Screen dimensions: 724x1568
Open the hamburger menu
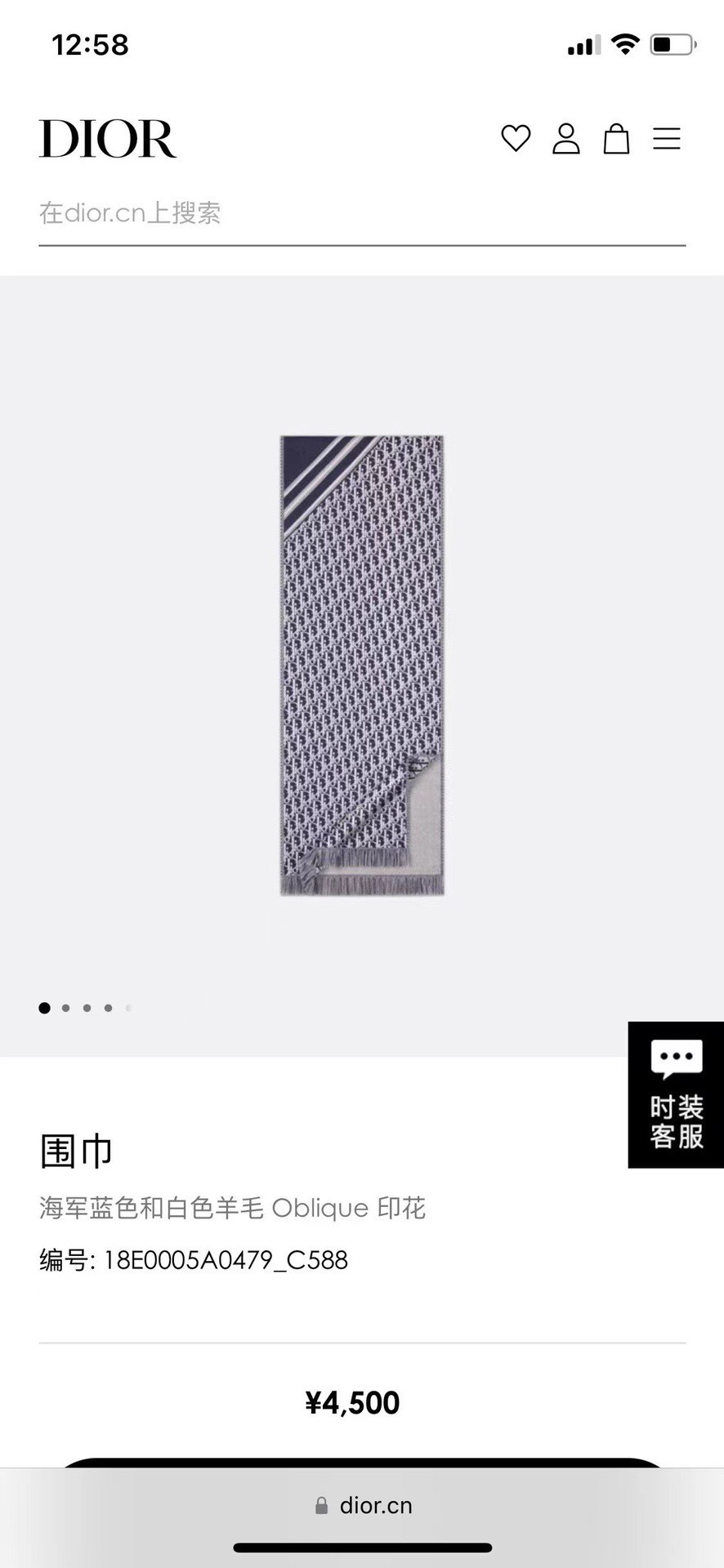click(x=667, y=139)
